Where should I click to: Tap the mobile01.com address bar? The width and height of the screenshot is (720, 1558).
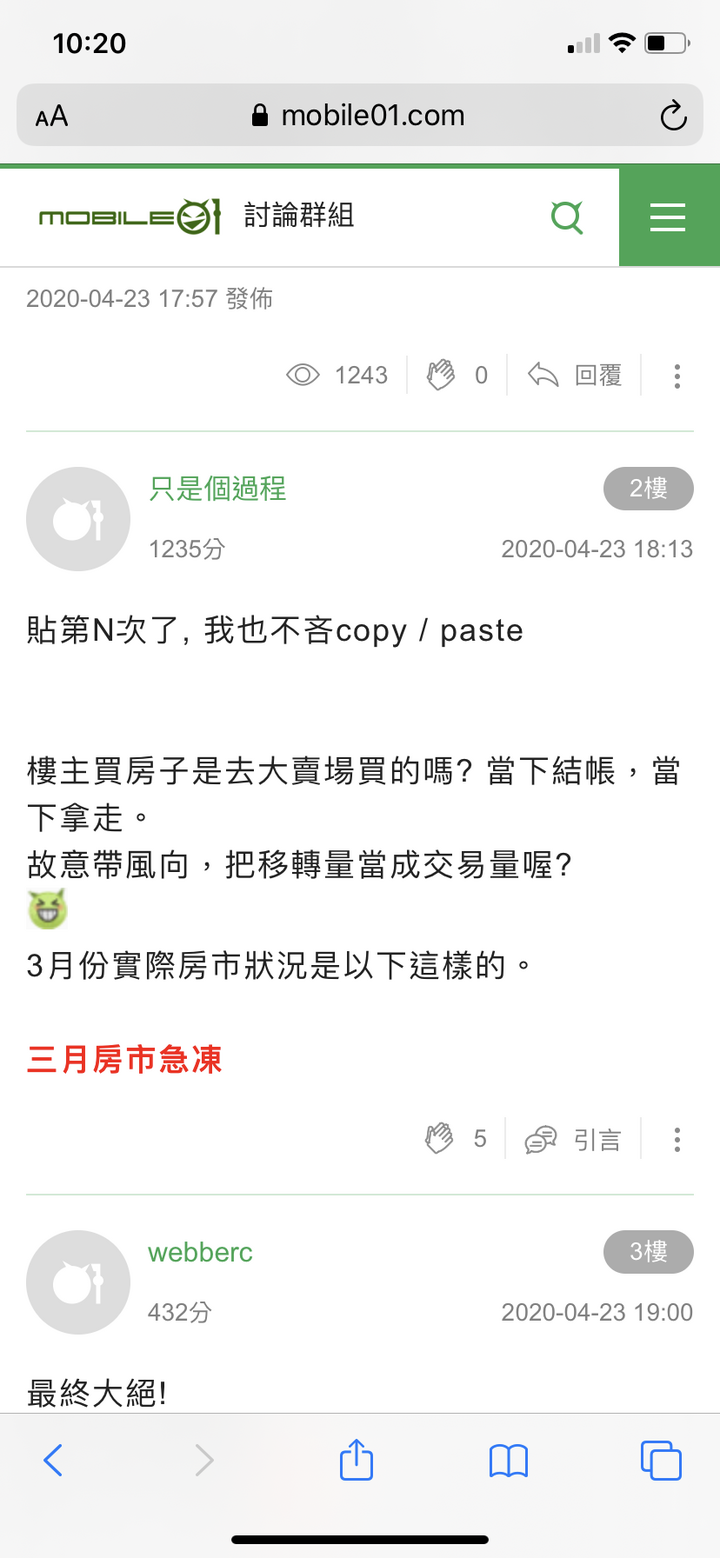[x=360, y=115]
